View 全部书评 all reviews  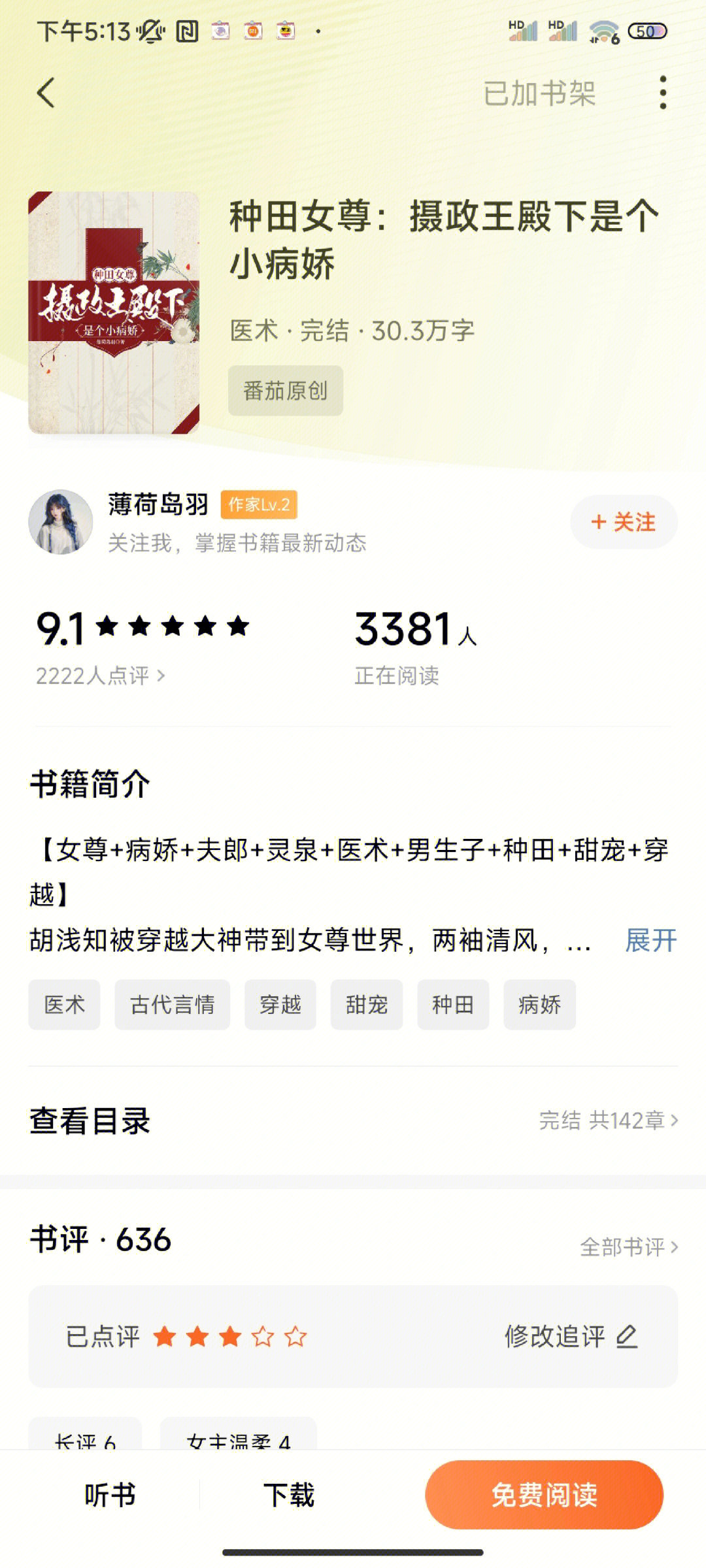pyautogui.click(x=628, y=1247)
